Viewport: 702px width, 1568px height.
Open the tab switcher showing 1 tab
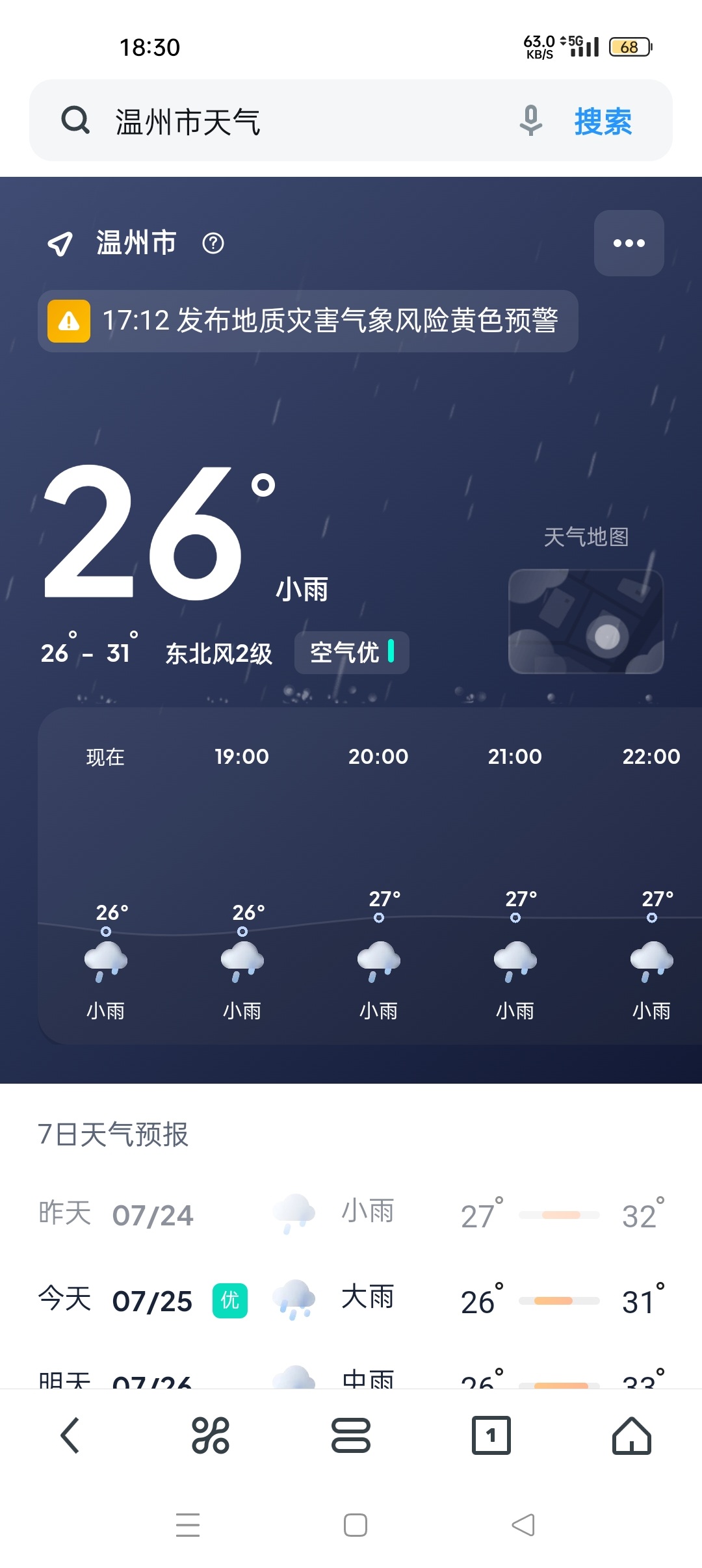coord(491,1435)
